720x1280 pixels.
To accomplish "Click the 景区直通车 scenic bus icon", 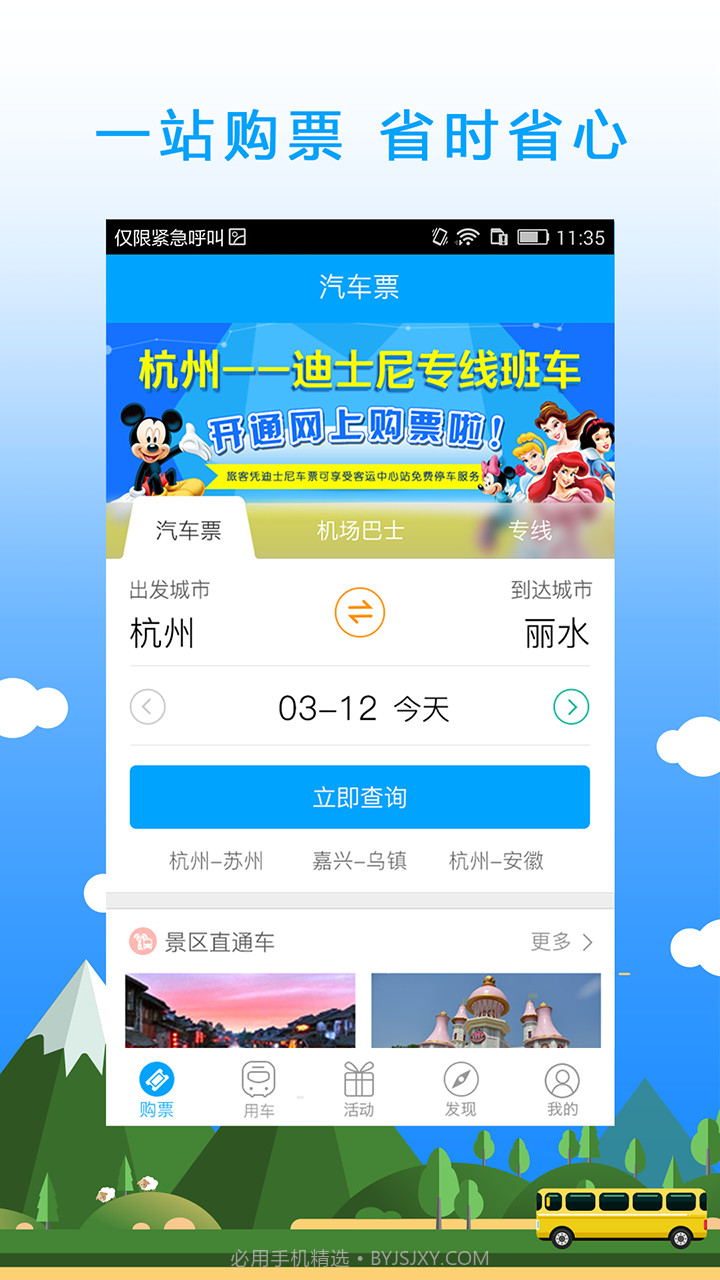I will 140,941.
